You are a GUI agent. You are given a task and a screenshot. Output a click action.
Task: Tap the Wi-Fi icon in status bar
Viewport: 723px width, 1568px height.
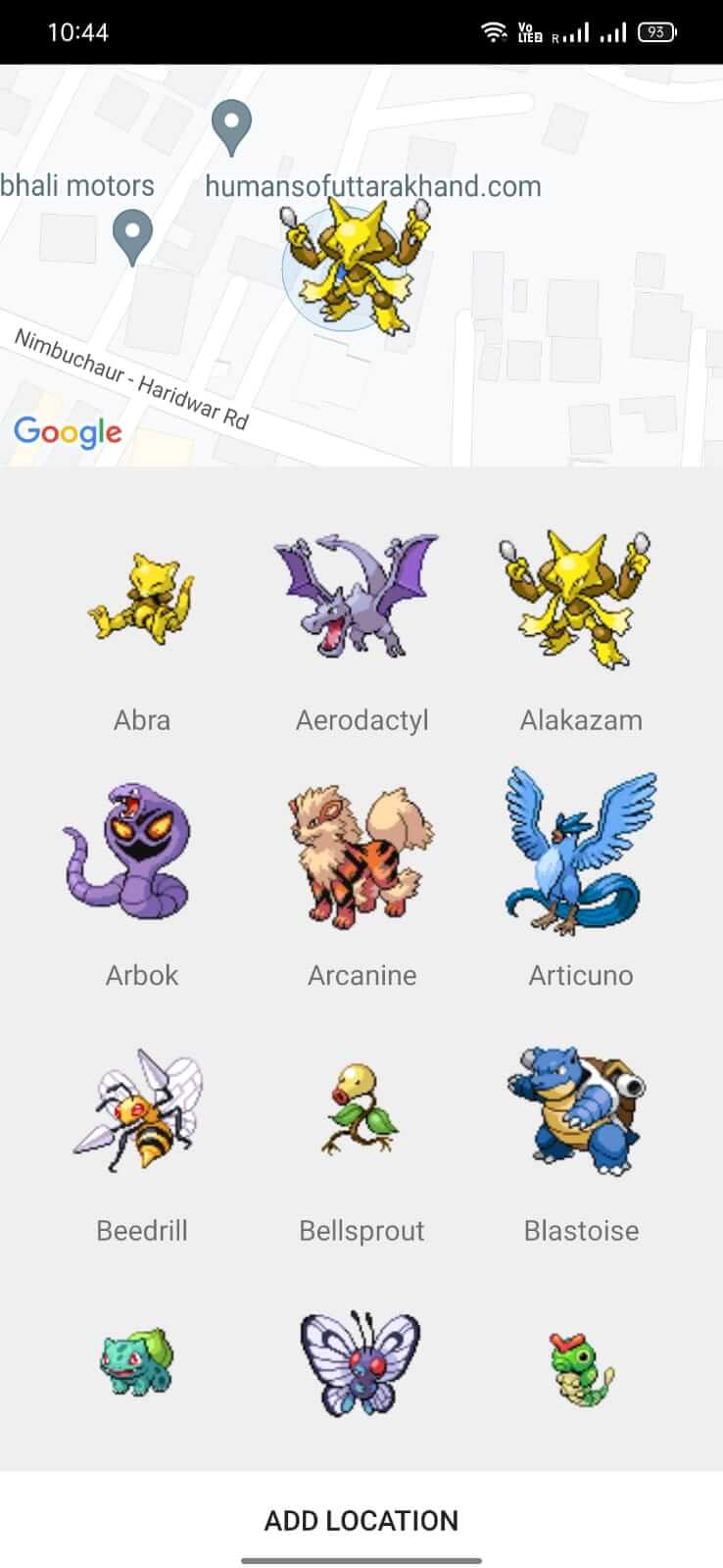(x=493, y=30)
